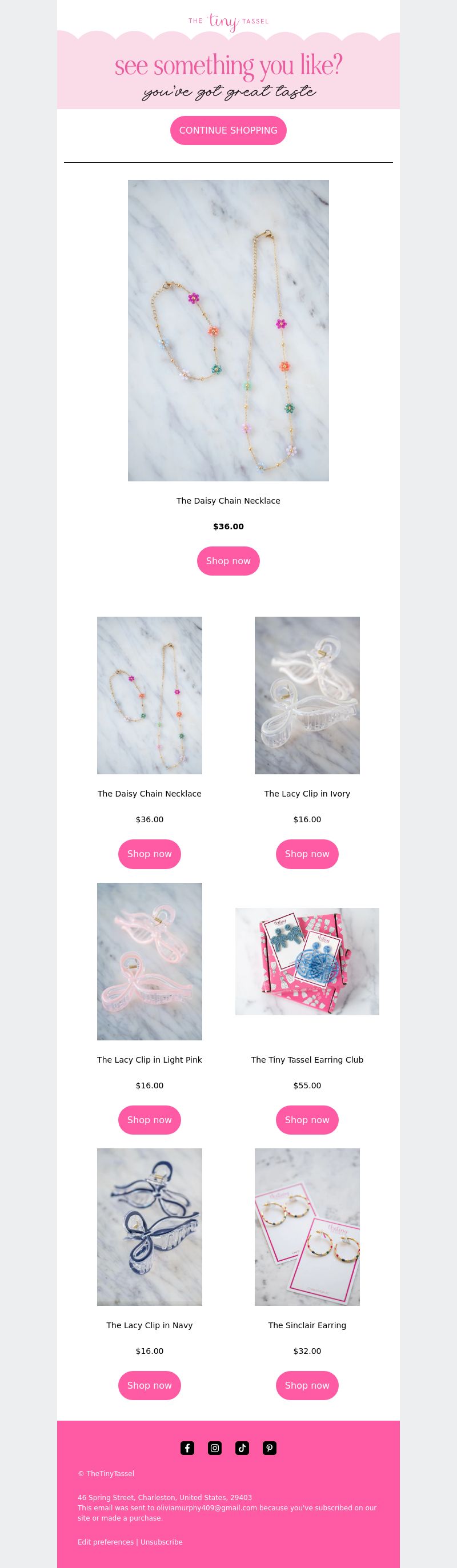The height and width of the screenshot is (1568, 457).
Task: Shop now for The Lacy Clip in Ivory
Action: click(307, 854)
